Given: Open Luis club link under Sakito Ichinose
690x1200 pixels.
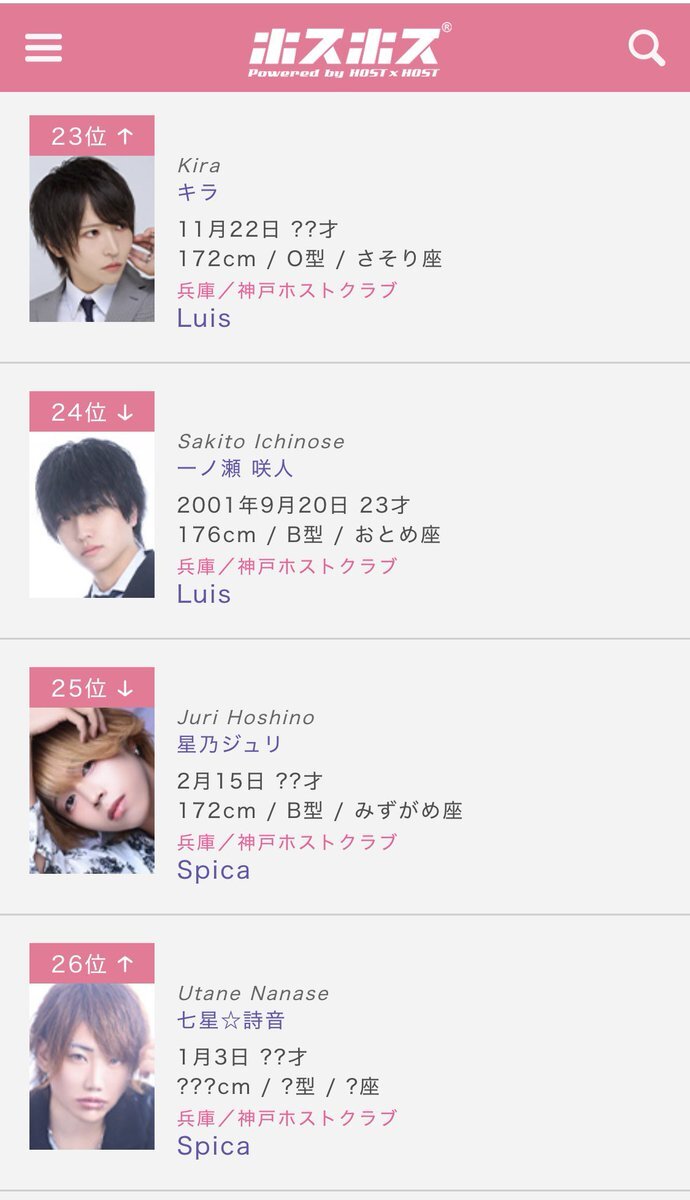Looking at the screenshot, I should tap(204, 594).
